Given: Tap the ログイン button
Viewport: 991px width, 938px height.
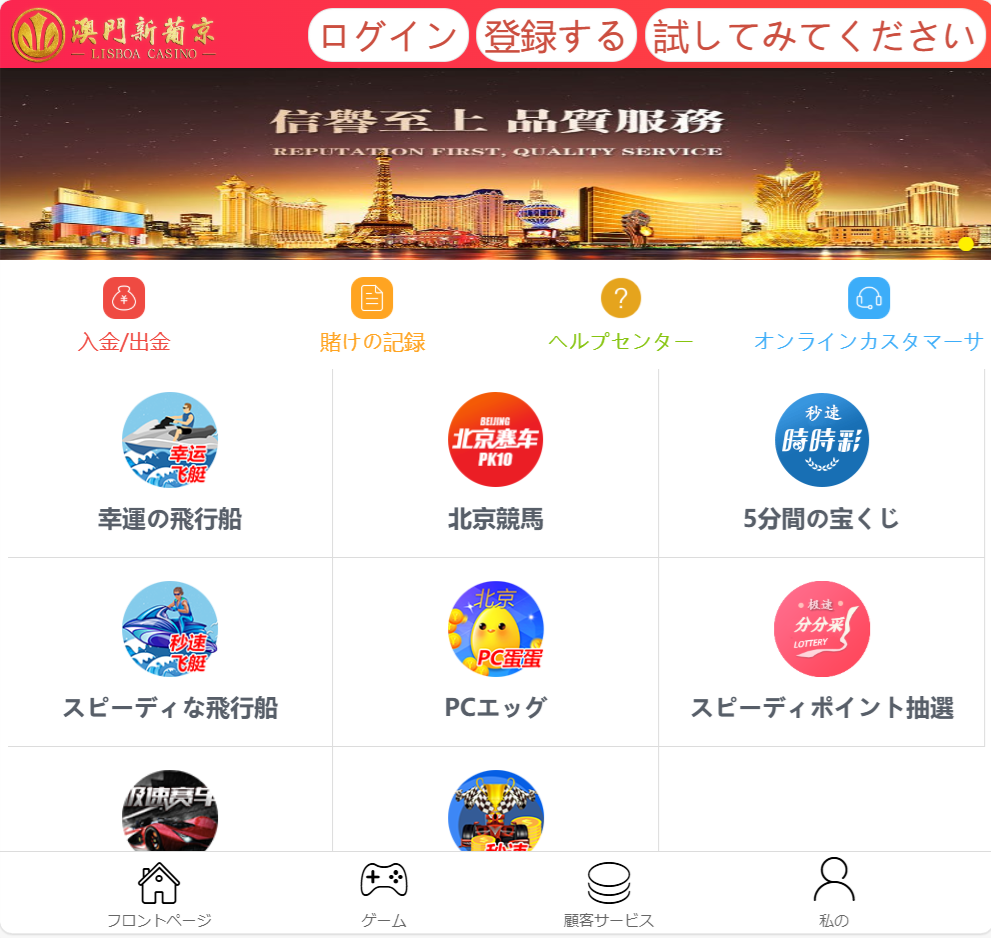Looking at the screenshot, I should coord(388,36).
